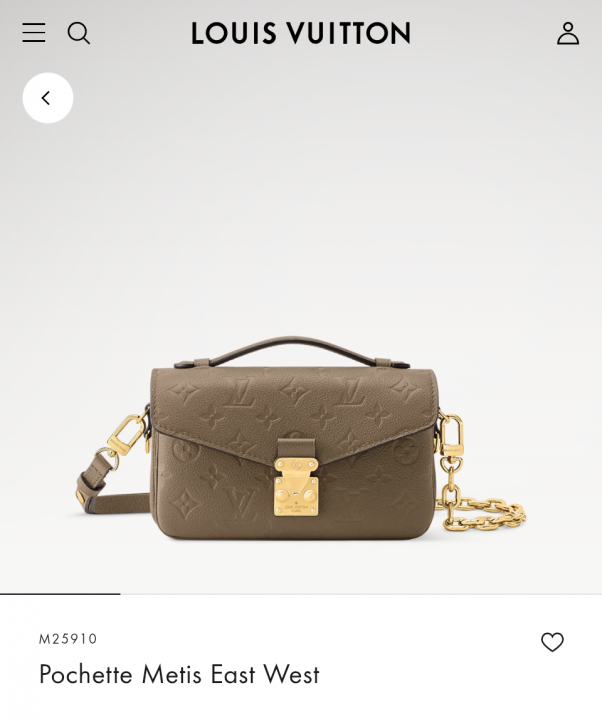Open the handbag product image

[x=300, y=440]
